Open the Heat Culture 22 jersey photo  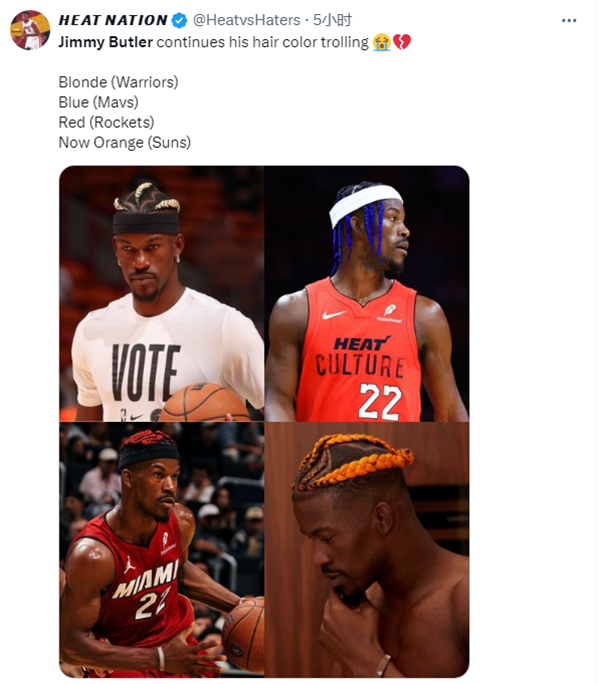pyautogui.click(x=367, y=293)
